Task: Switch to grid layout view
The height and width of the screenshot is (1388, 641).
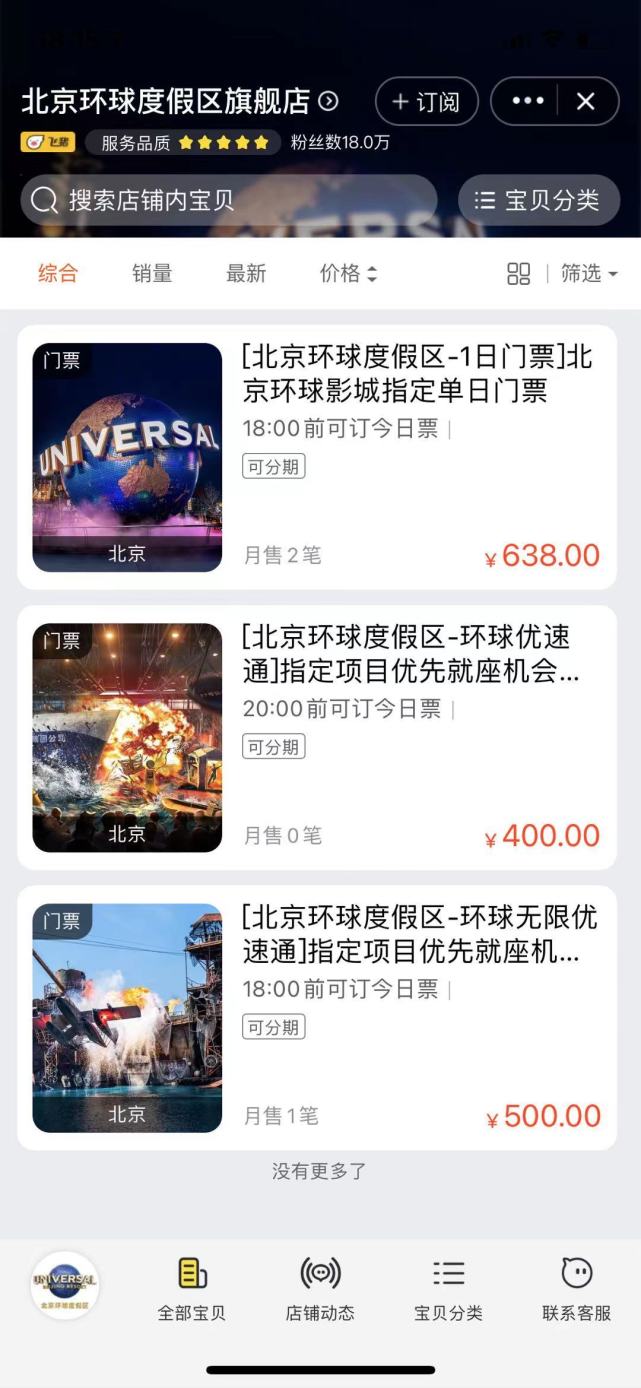Action: (x=518, y=273)
